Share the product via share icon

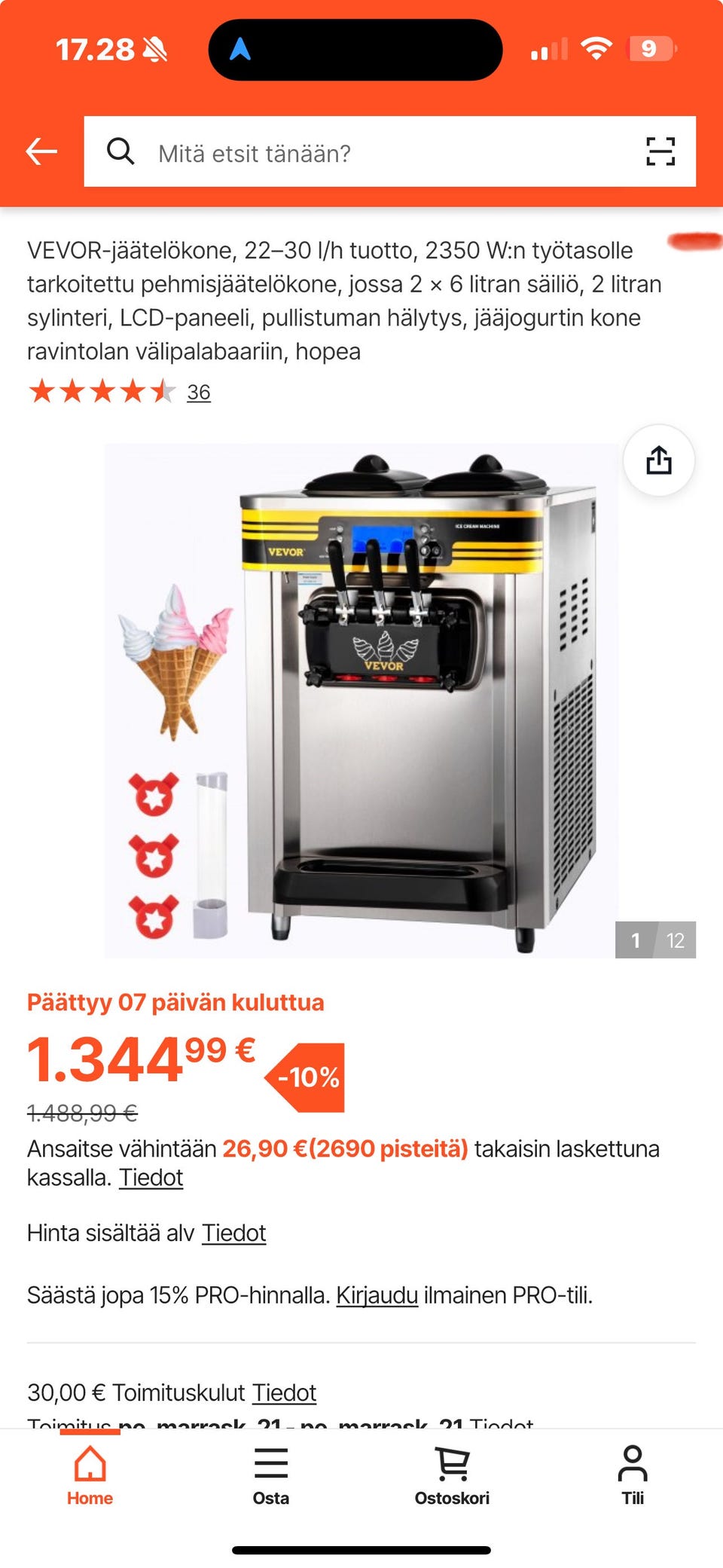(660, 461)
